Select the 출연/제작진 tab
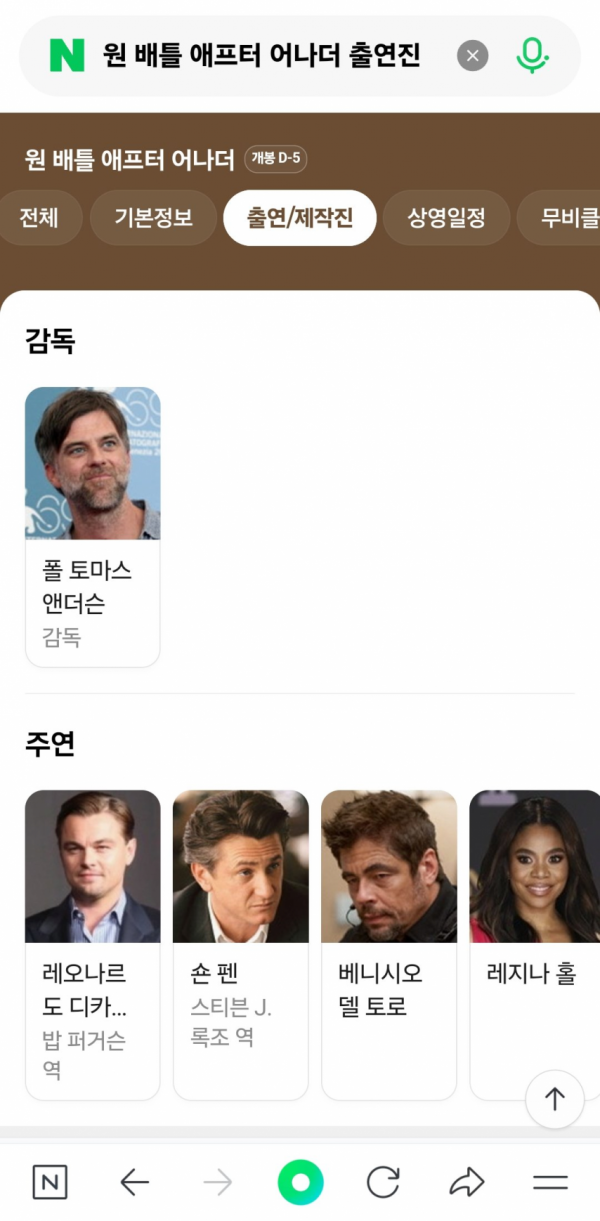 coord(300,218)
